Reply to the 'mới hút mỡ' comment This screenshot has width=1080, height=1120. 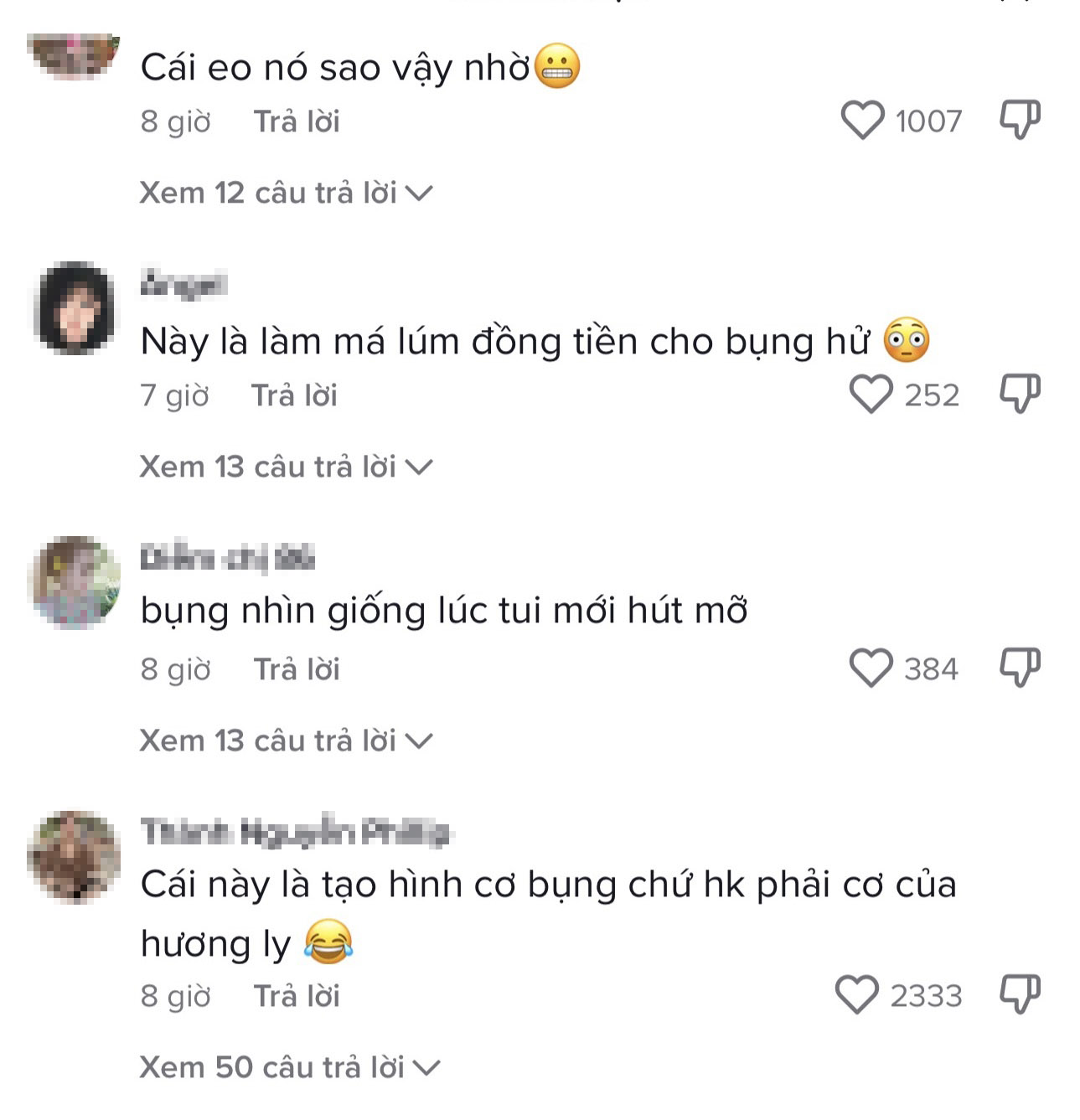297,669
